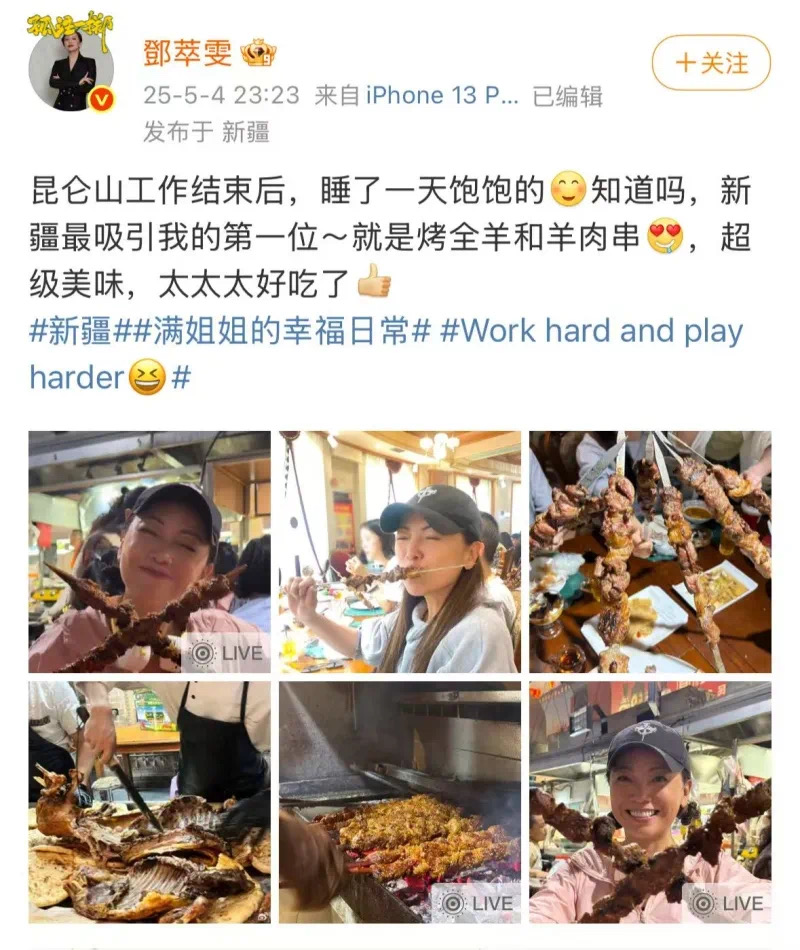
Task: Follow 鄧萃雯 with the 关注 button
Action: 711,63
